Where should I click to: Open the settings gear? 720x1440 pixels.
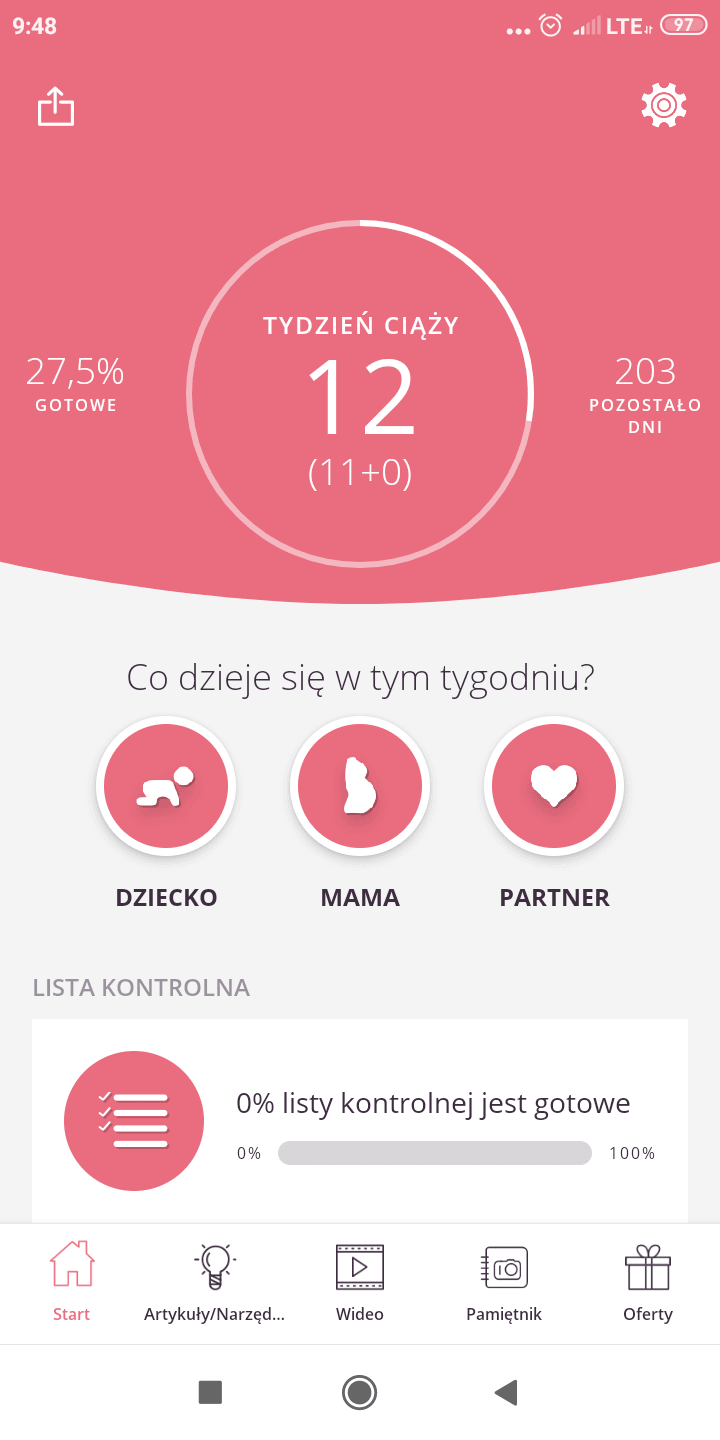[664, 105]
